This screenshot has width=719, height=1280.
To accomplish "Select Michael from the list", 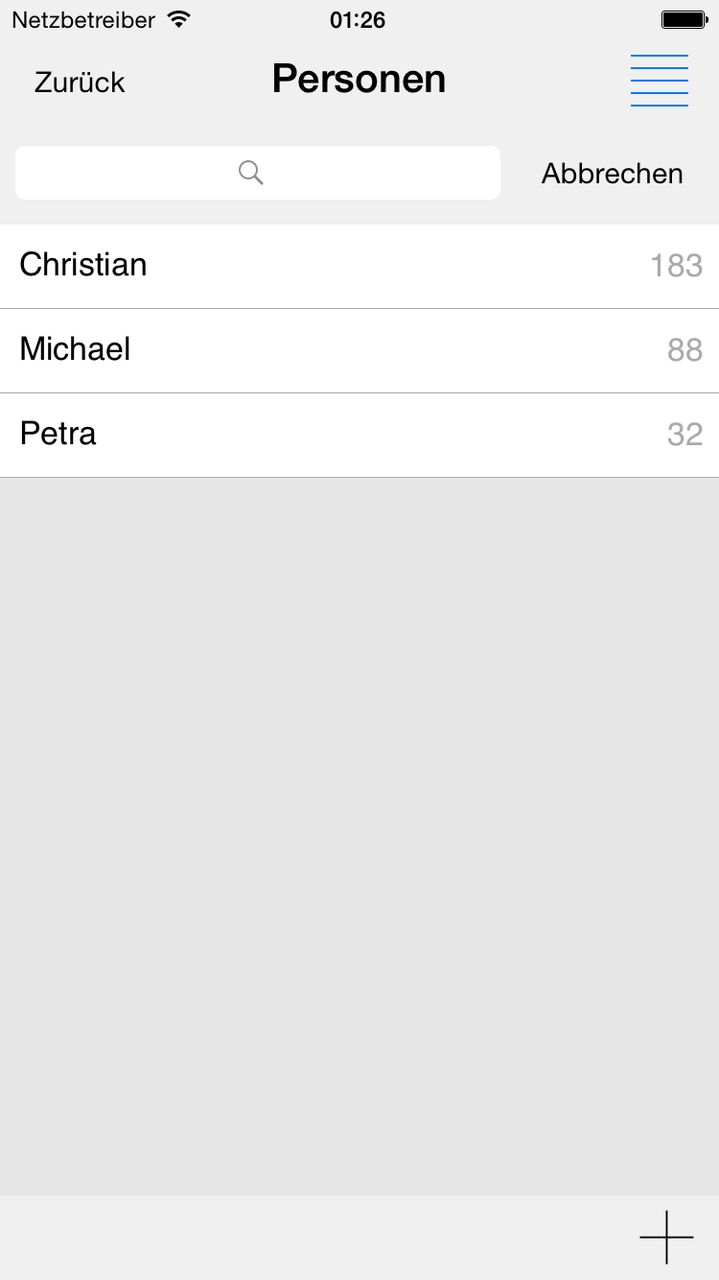I will coord(359,351).
